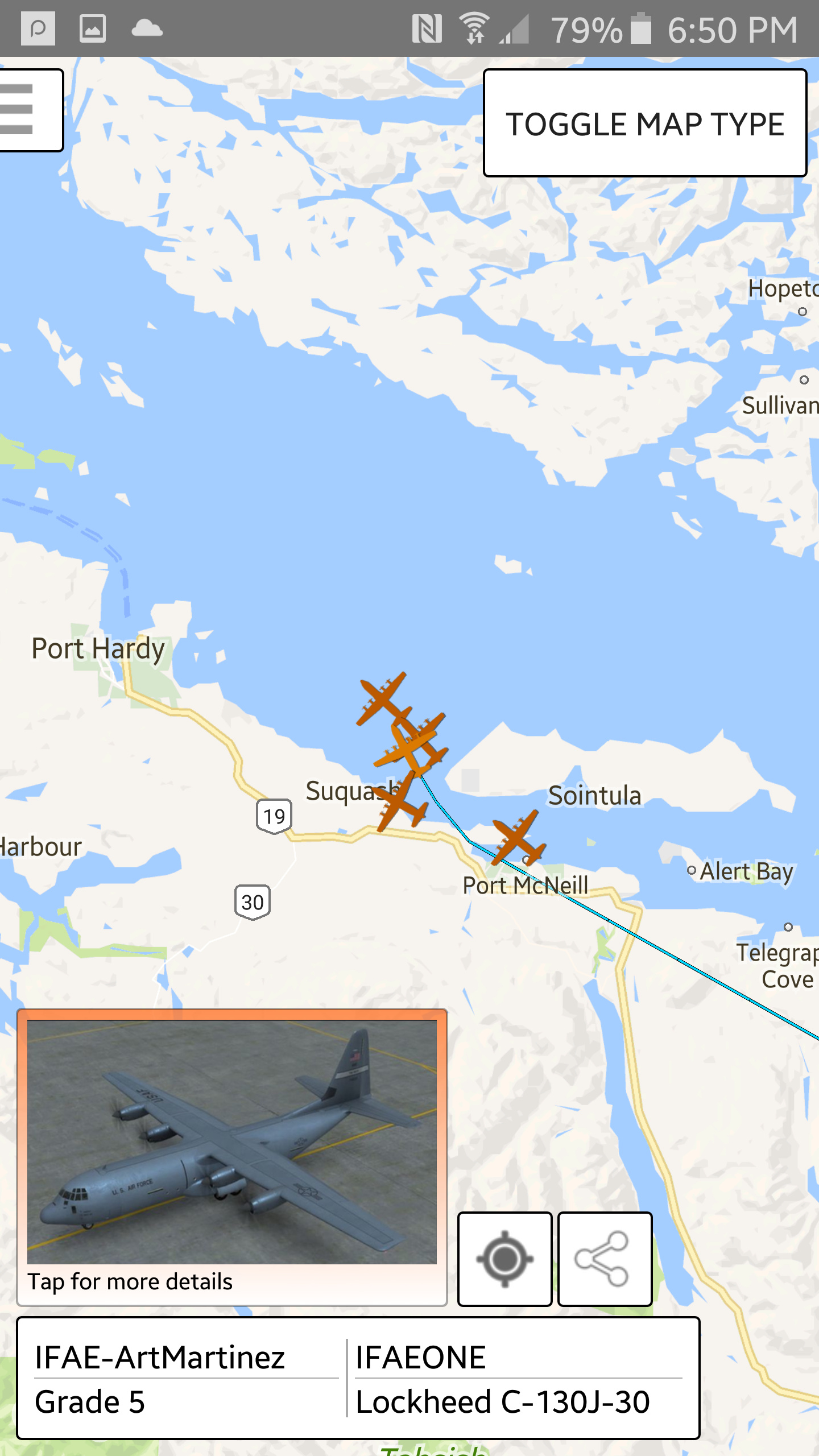Image resolution: width=819 pixels, height=1456 pixels.
Task: Share this flight
Action: pyautogui.click(x=604, y=1259)
